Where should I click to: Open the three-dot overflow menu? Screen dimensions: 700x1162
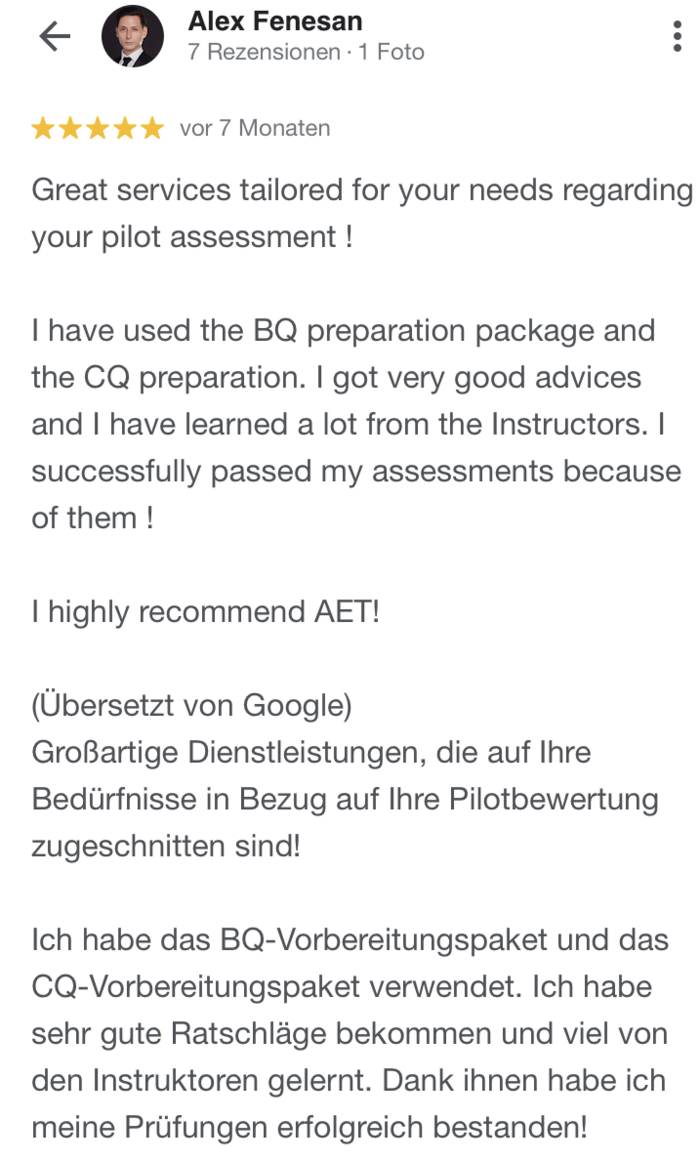(679, 37)
